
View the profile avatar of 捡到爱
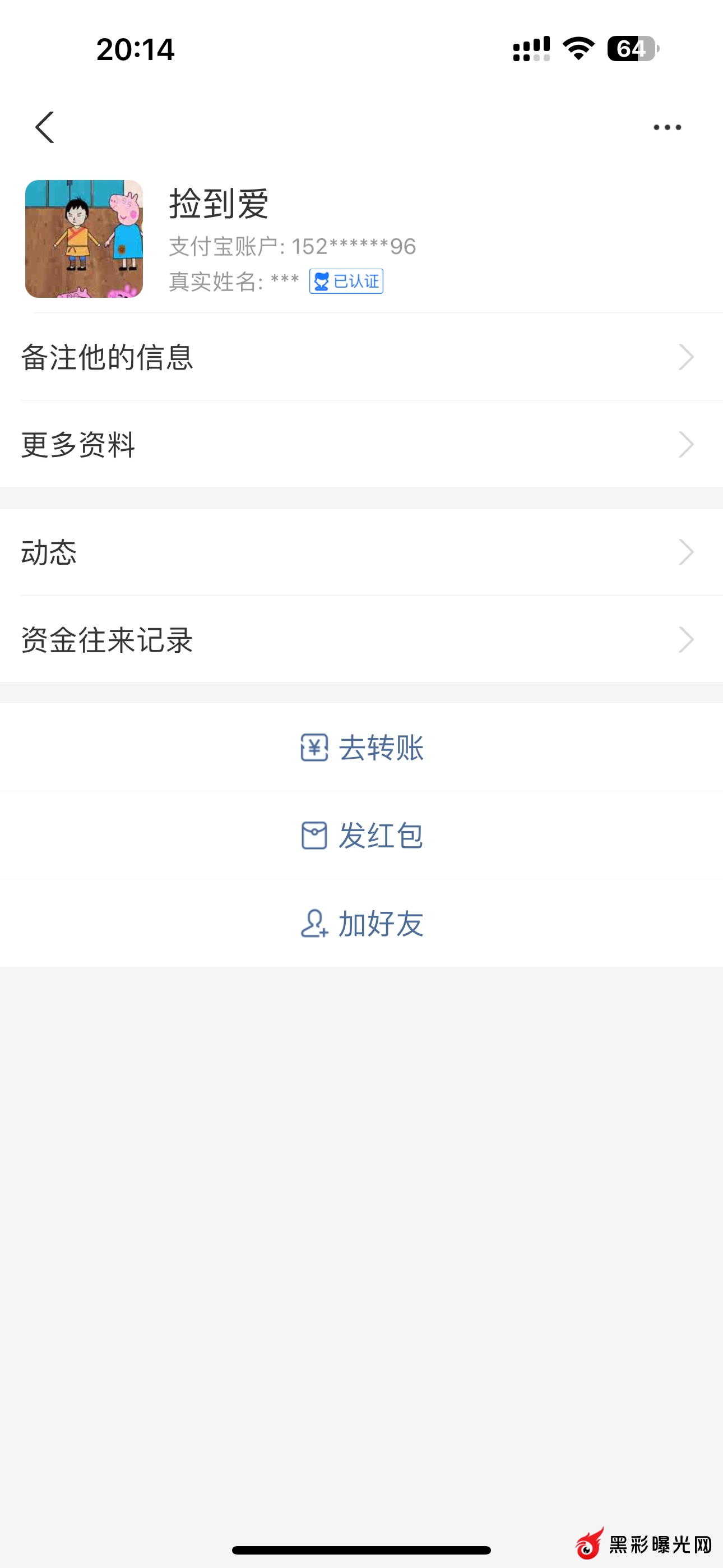tap(84, 238)
